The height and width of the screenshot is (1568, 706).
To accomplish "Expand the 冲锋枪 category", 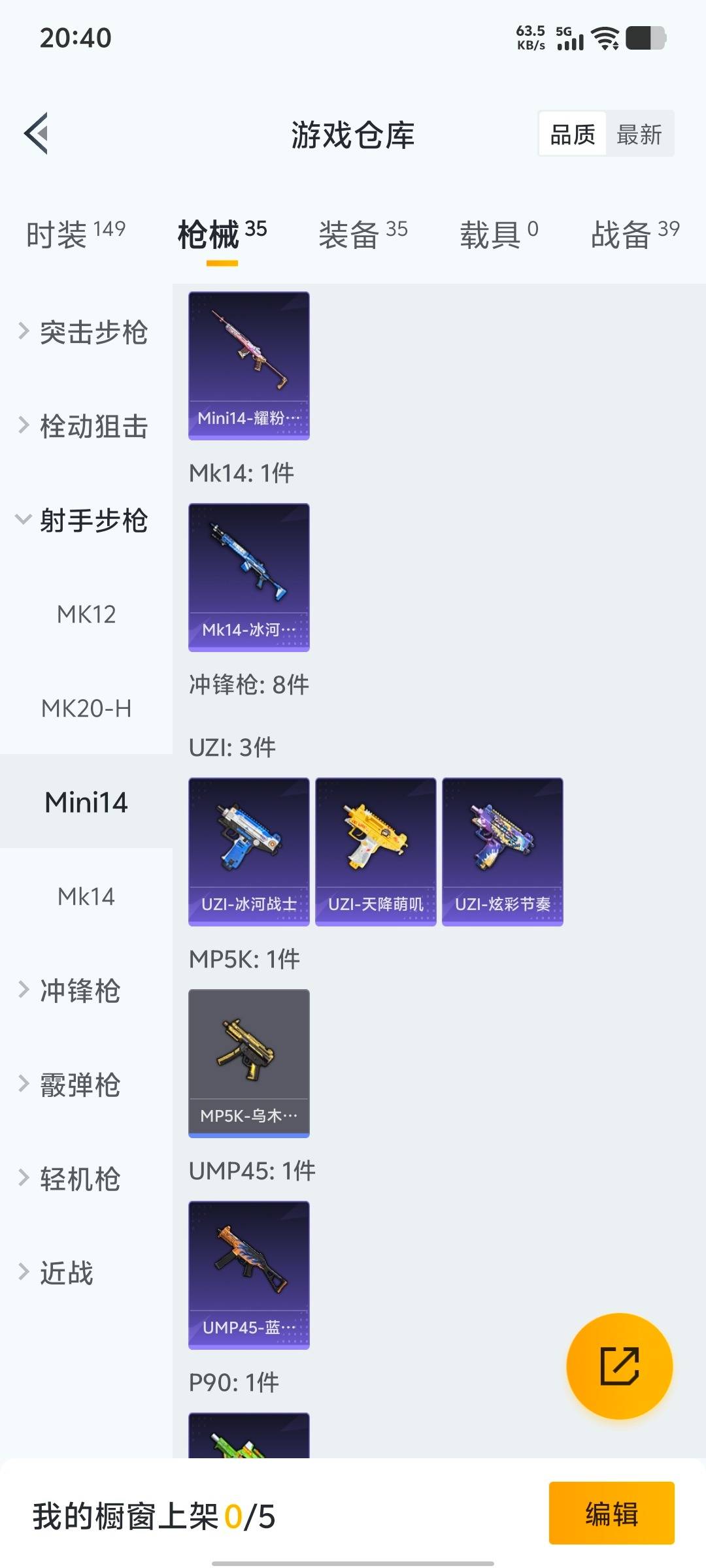I will (x=78, y=990).
